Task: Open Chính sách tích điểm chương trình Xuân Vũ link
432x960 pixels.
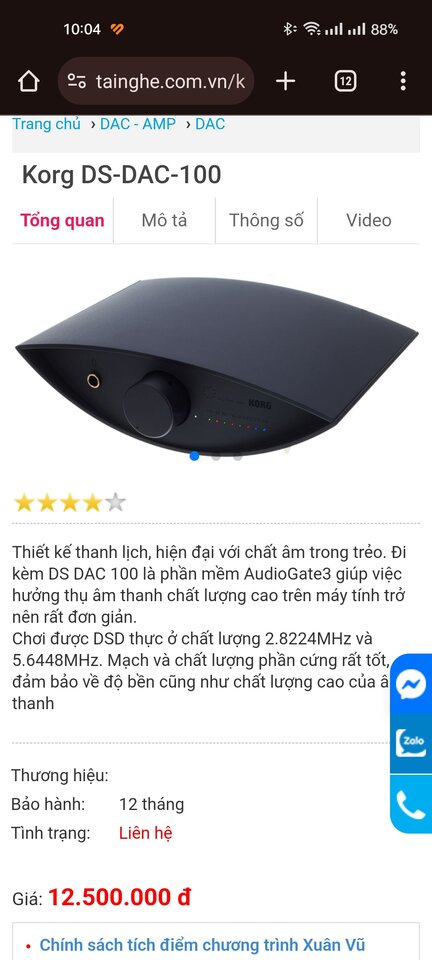Action: pos(202,945)
